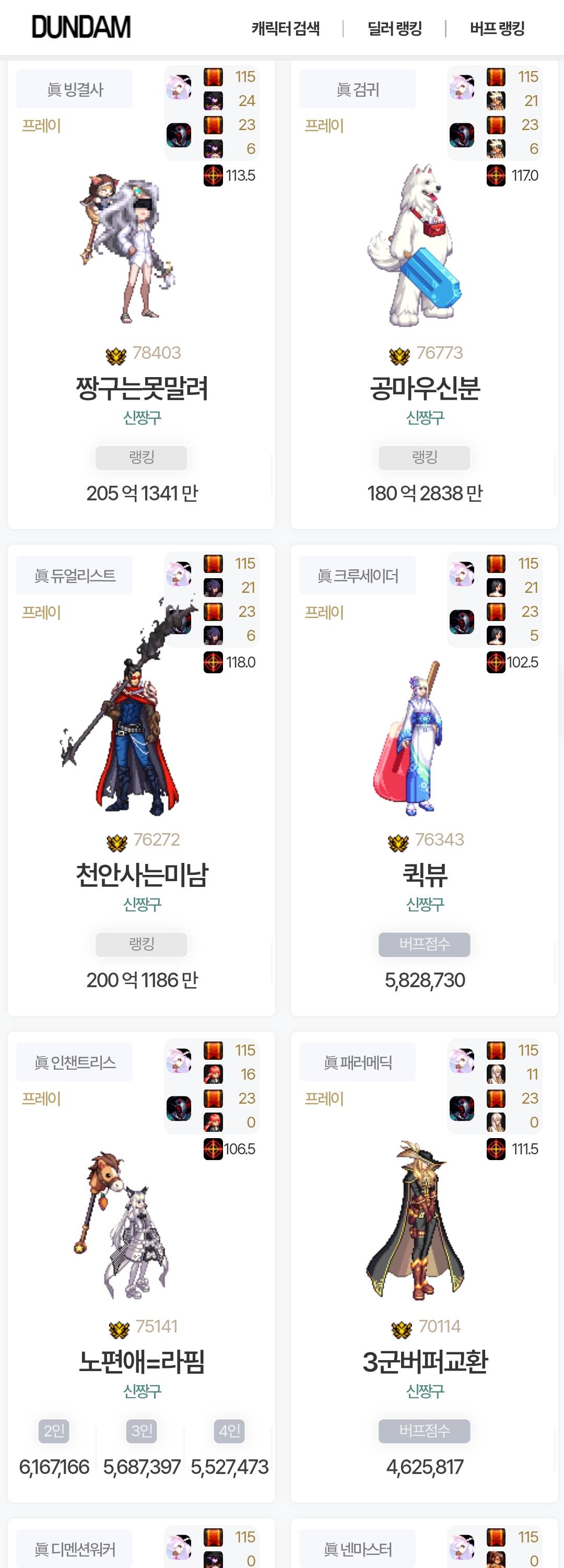Open character card 공마우신분

[x=425, y=389]
